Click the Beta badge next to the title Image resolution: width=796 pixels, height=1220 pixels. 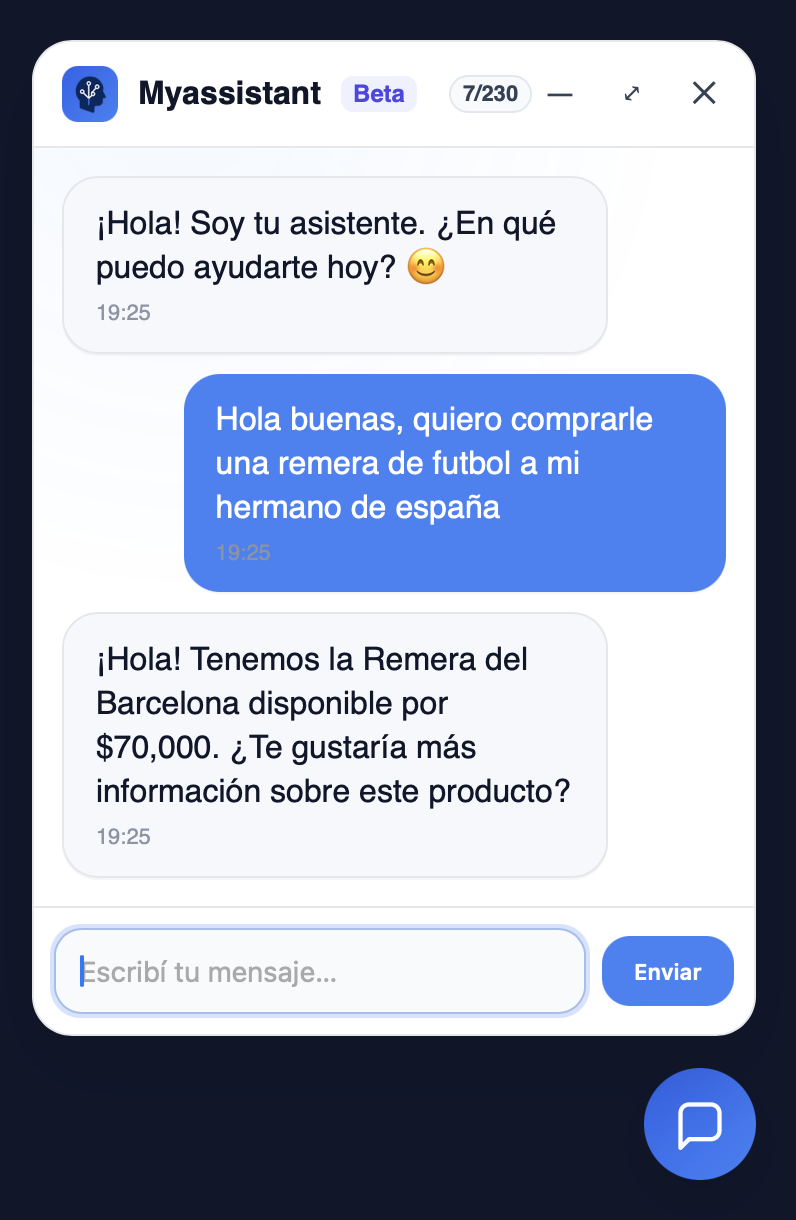pyautogui.click(x=378, y=93)
